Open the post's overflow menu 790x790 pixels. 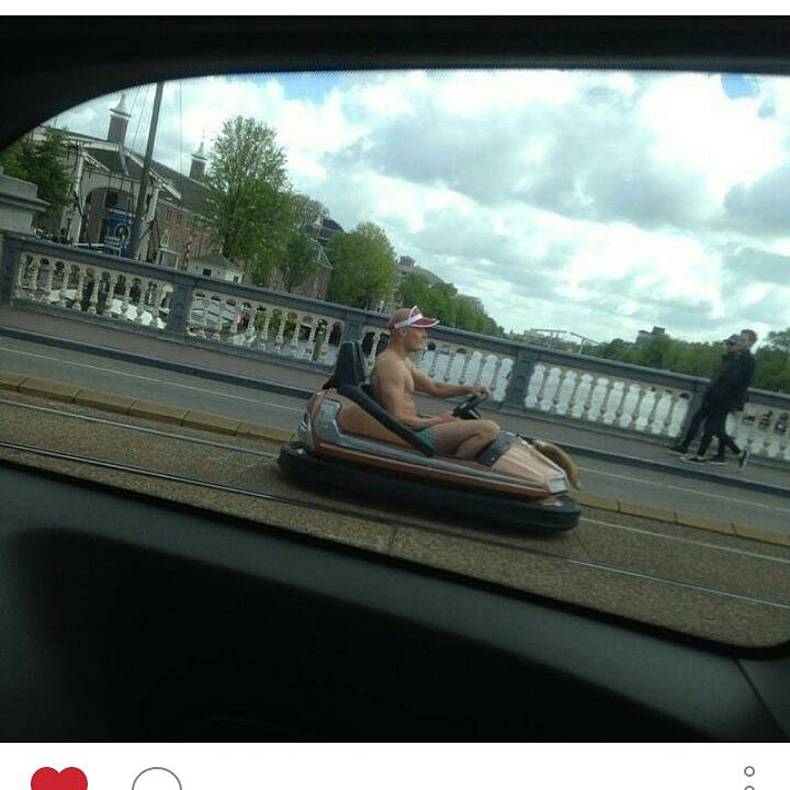[x=749, y=778]
